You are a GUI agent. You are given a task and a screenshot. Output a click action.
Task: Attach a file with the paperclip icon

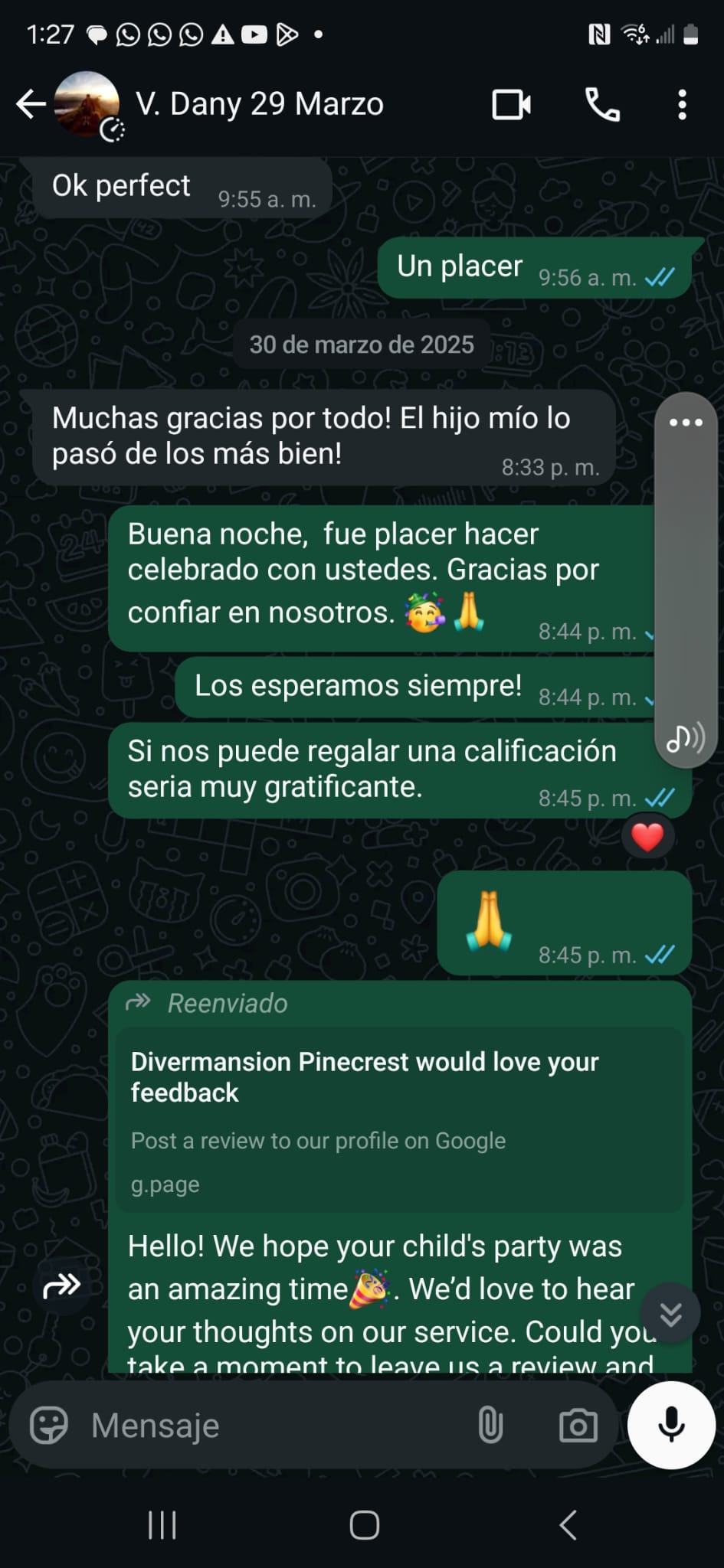coord(490,1425)
